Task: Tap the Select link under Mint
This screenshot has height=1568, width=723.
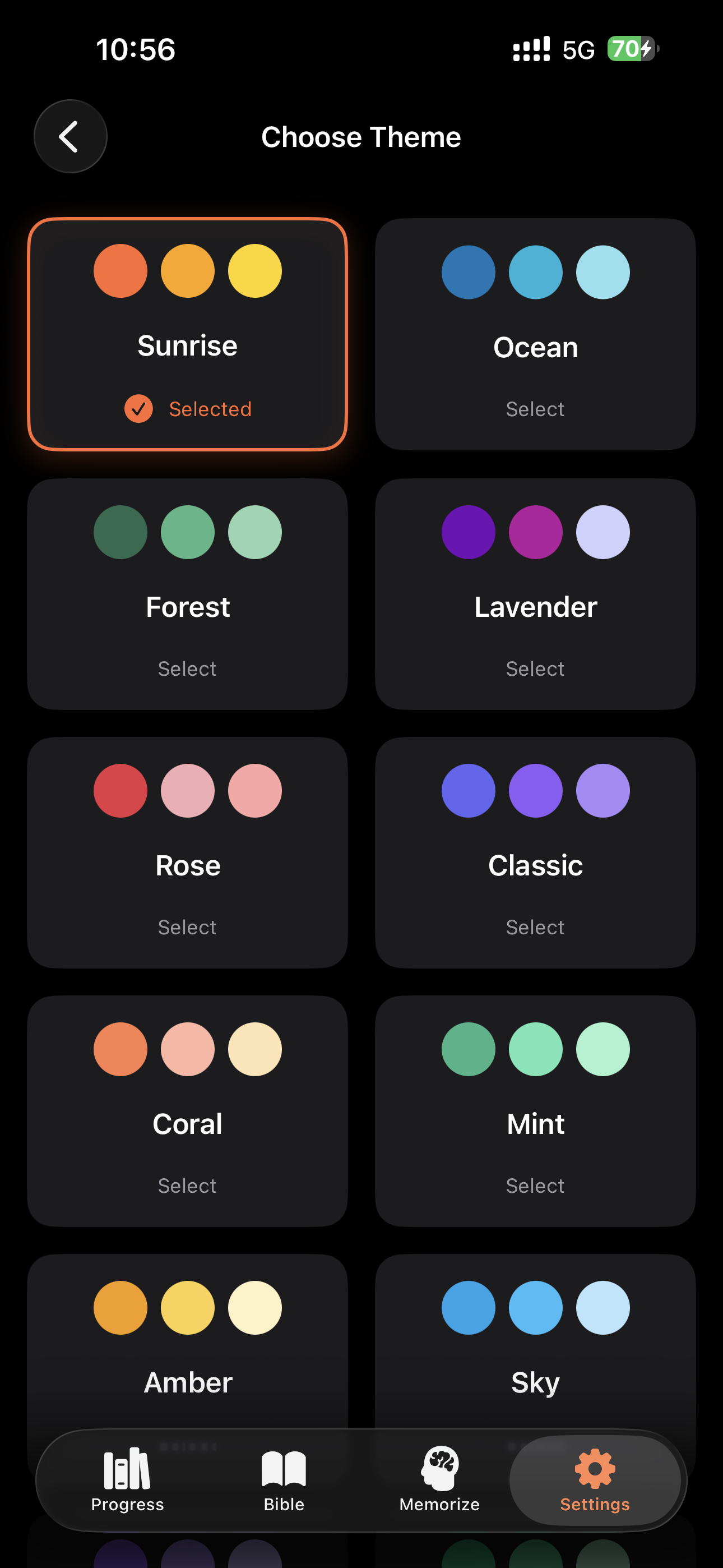Action: pos(535,1184)
